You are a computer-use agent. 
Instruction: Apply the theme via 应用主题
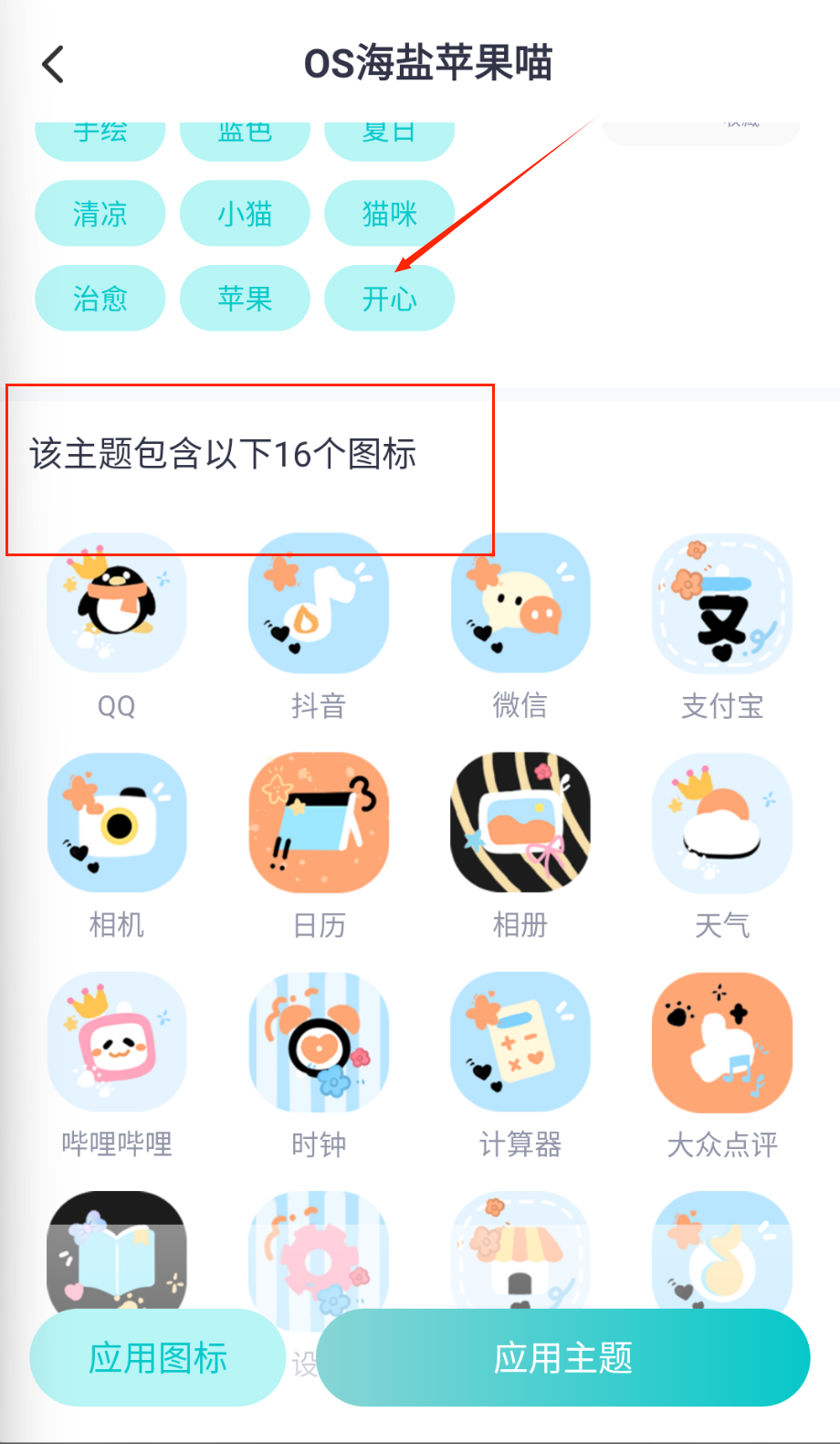click(563, 1357)
